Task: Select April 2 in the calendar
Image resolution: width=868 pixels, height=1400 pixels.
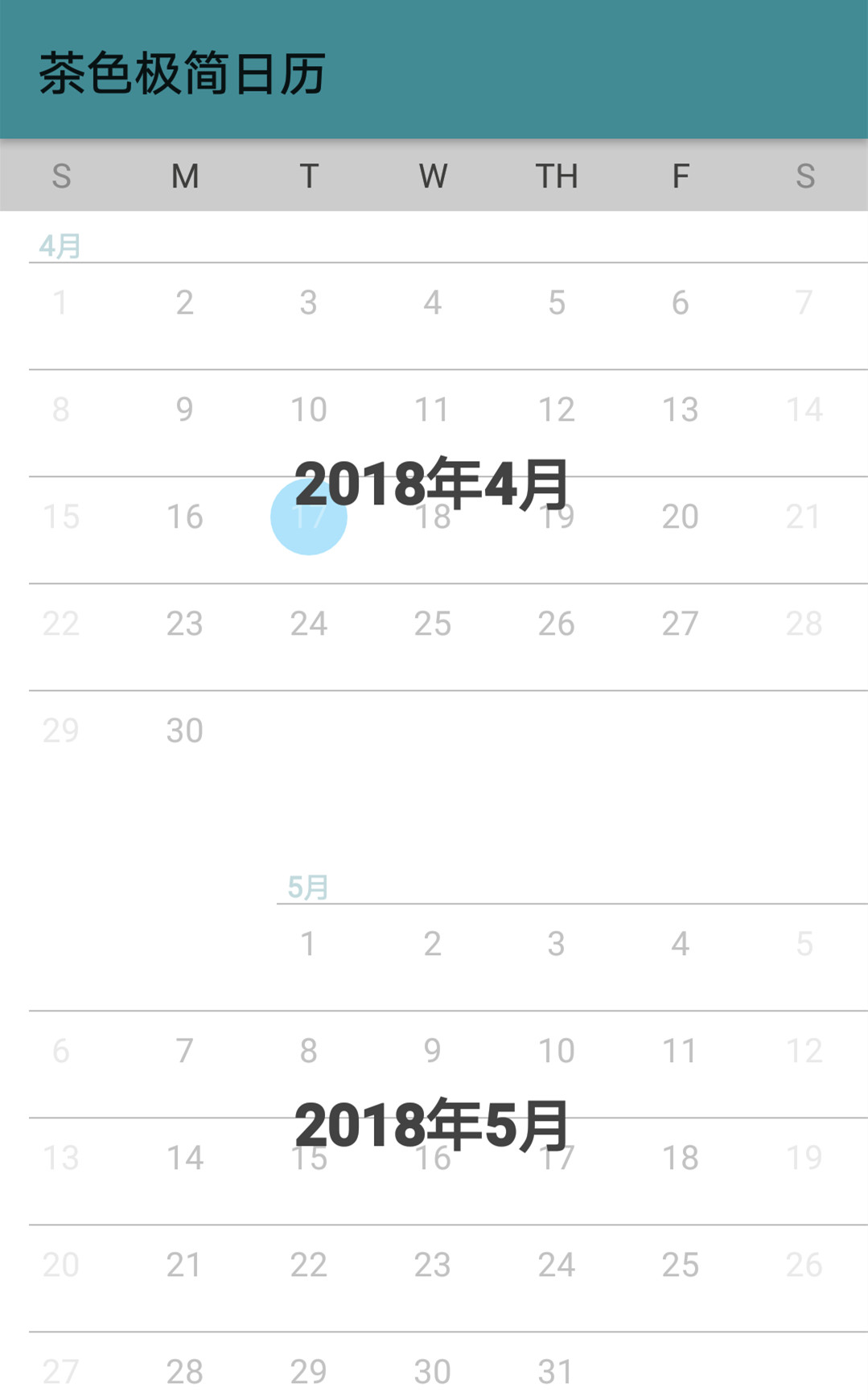Action: point(185,303)
